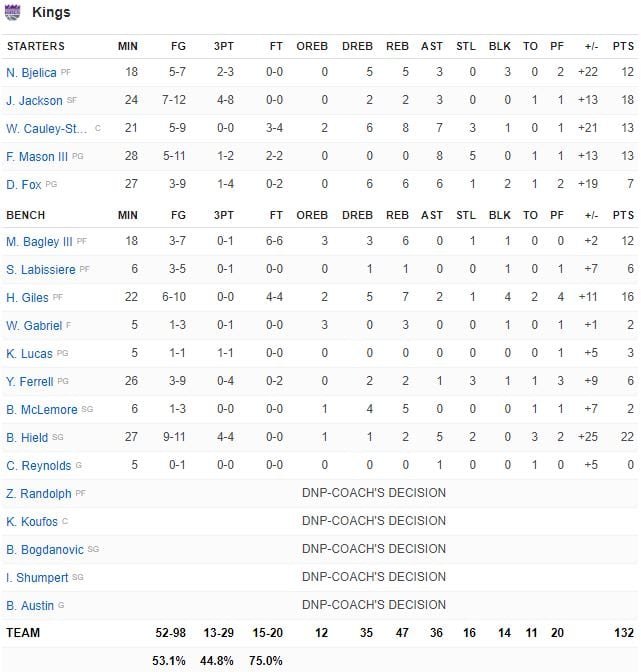
Task: Open J. Jackson's player profile
Action: 34,101
